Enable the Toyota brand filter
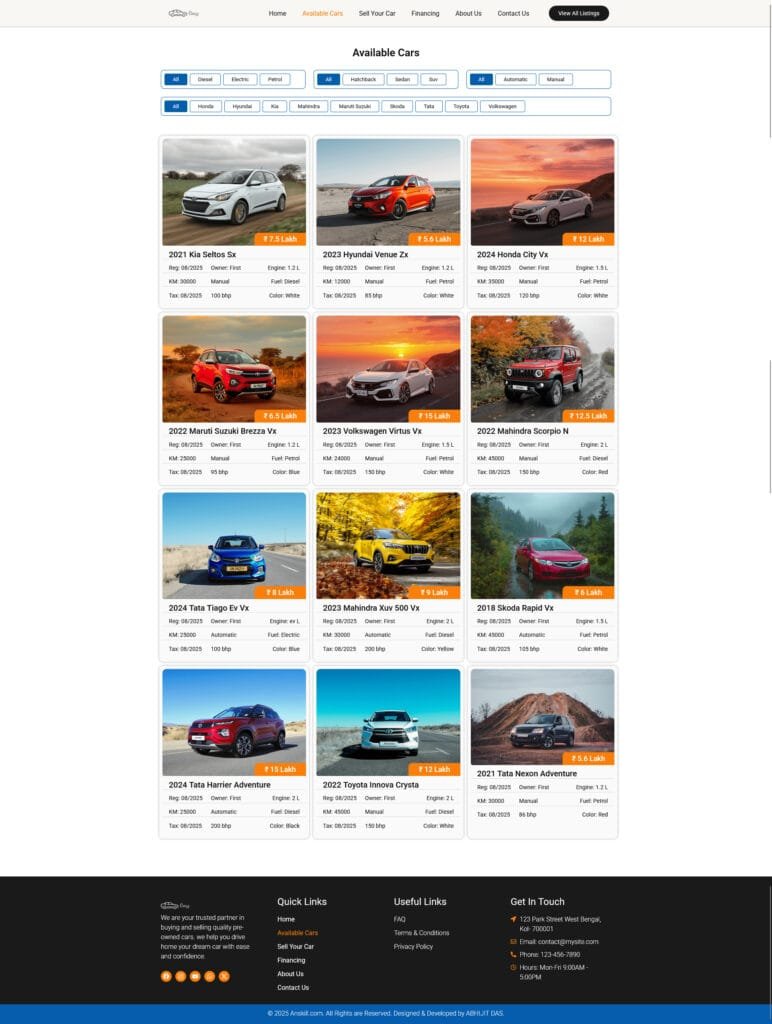The image size is (772, 1024). point(460,106)
